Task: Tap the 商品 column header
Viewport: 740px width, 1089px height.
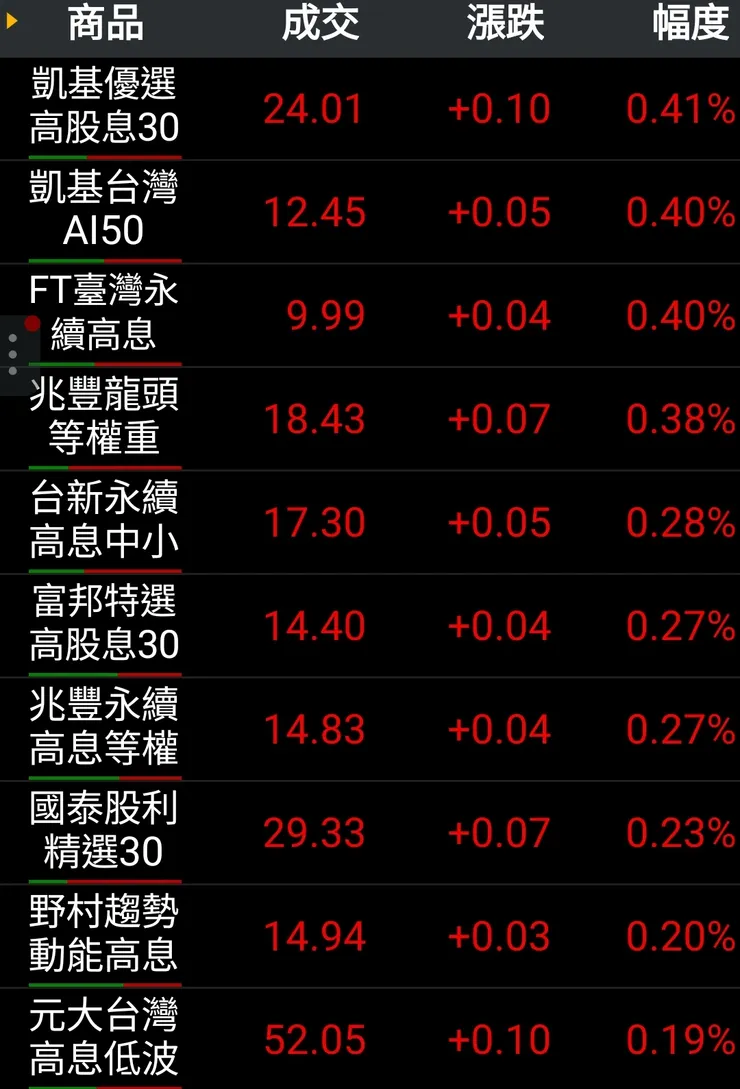Action: point(106,24)
